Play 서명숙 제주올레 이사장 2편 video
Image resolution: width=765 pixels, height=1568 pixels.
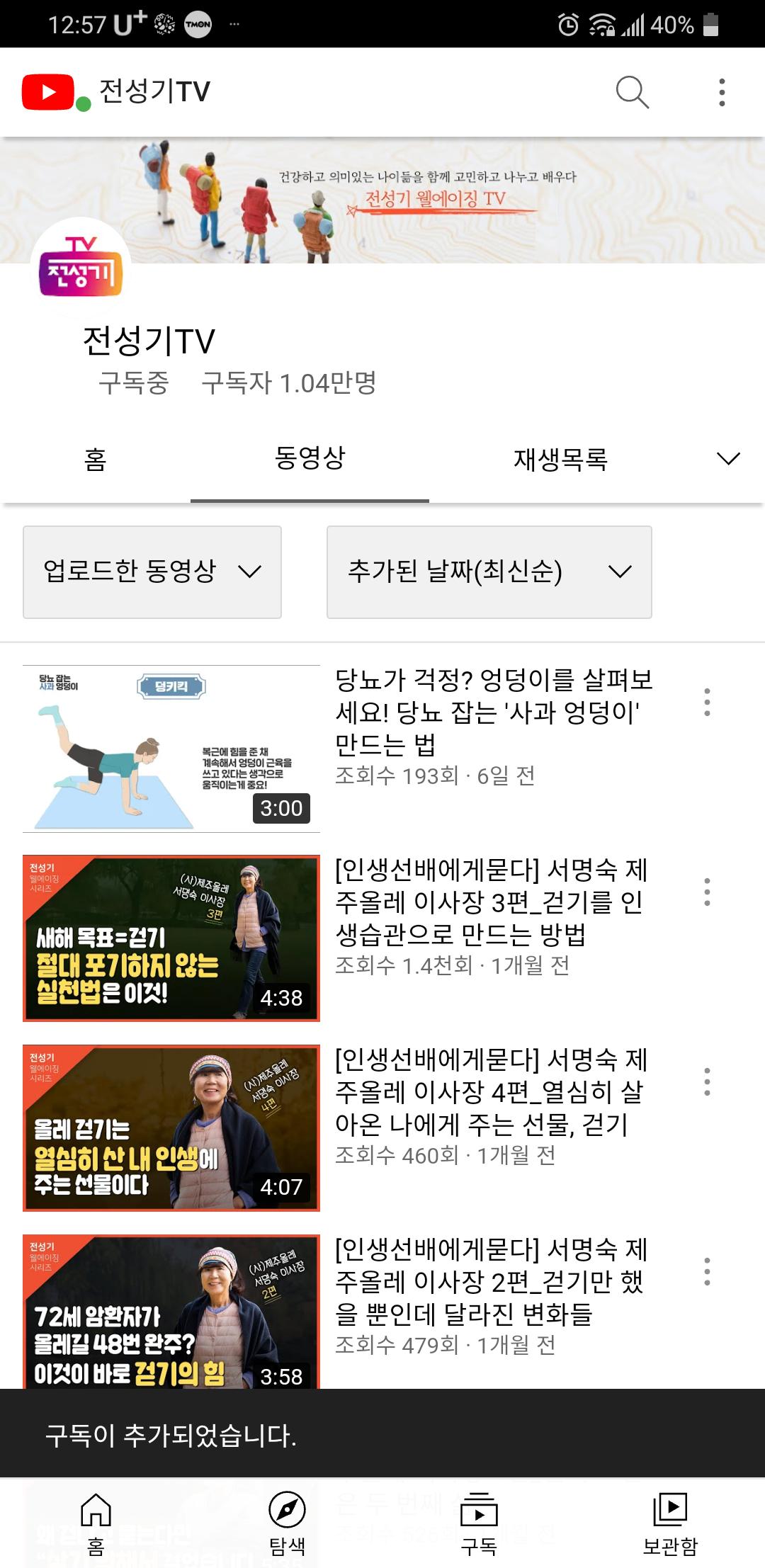(x=171, y=1310)
